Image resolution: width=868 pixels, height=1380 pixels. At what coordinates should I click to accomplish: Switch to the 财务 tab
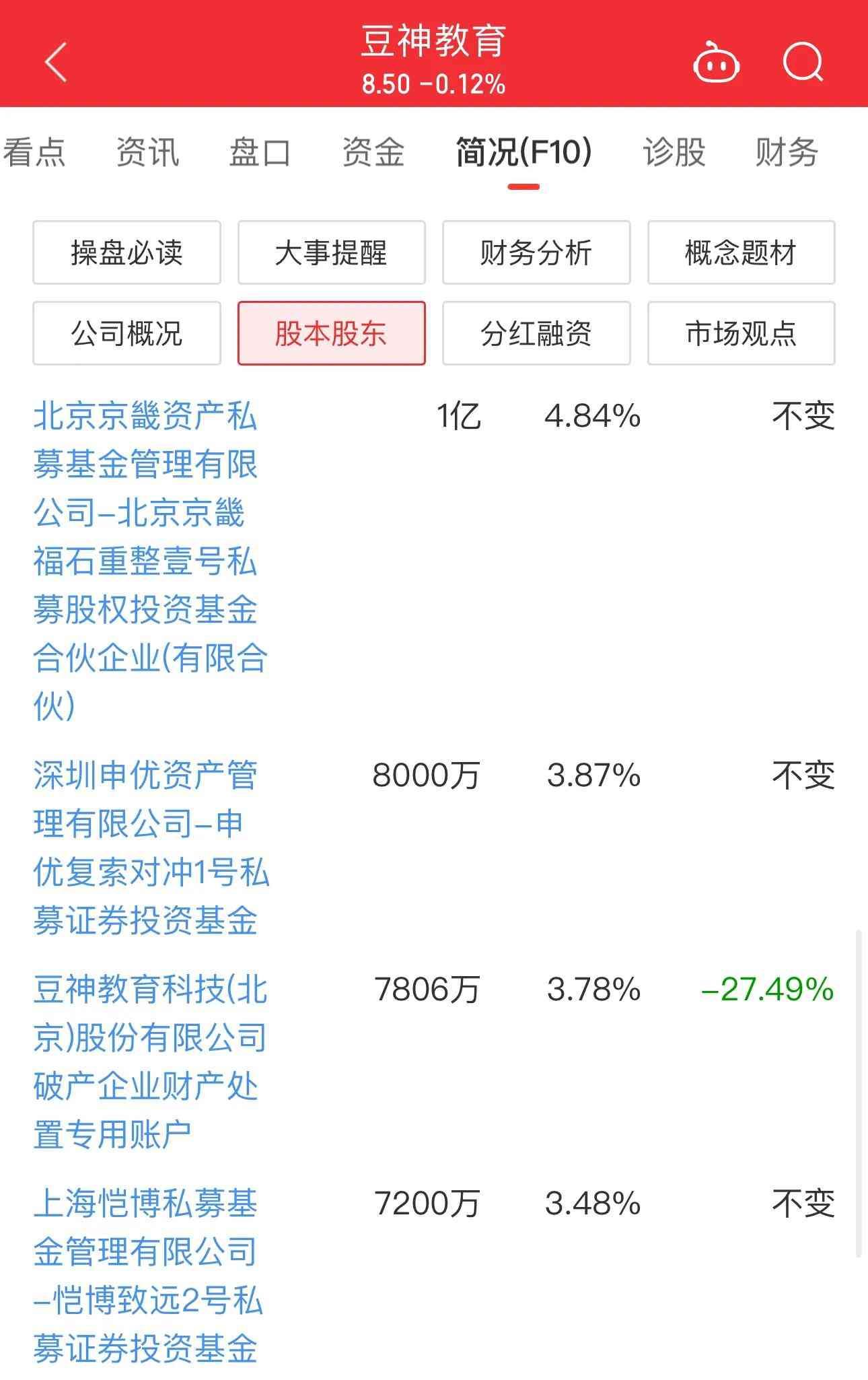point(786,152)
